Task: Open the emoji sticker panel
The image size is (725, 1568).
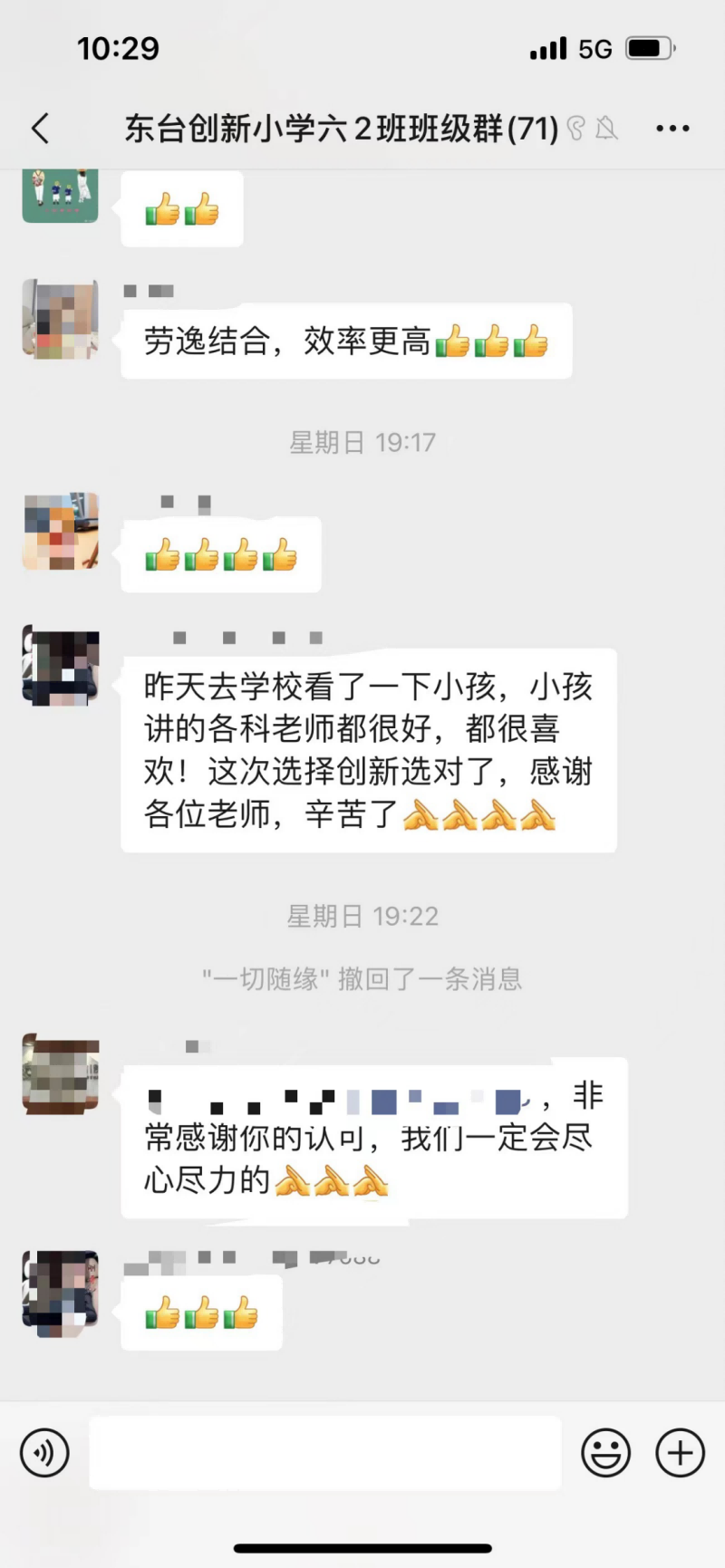Action: [605, 1453]
